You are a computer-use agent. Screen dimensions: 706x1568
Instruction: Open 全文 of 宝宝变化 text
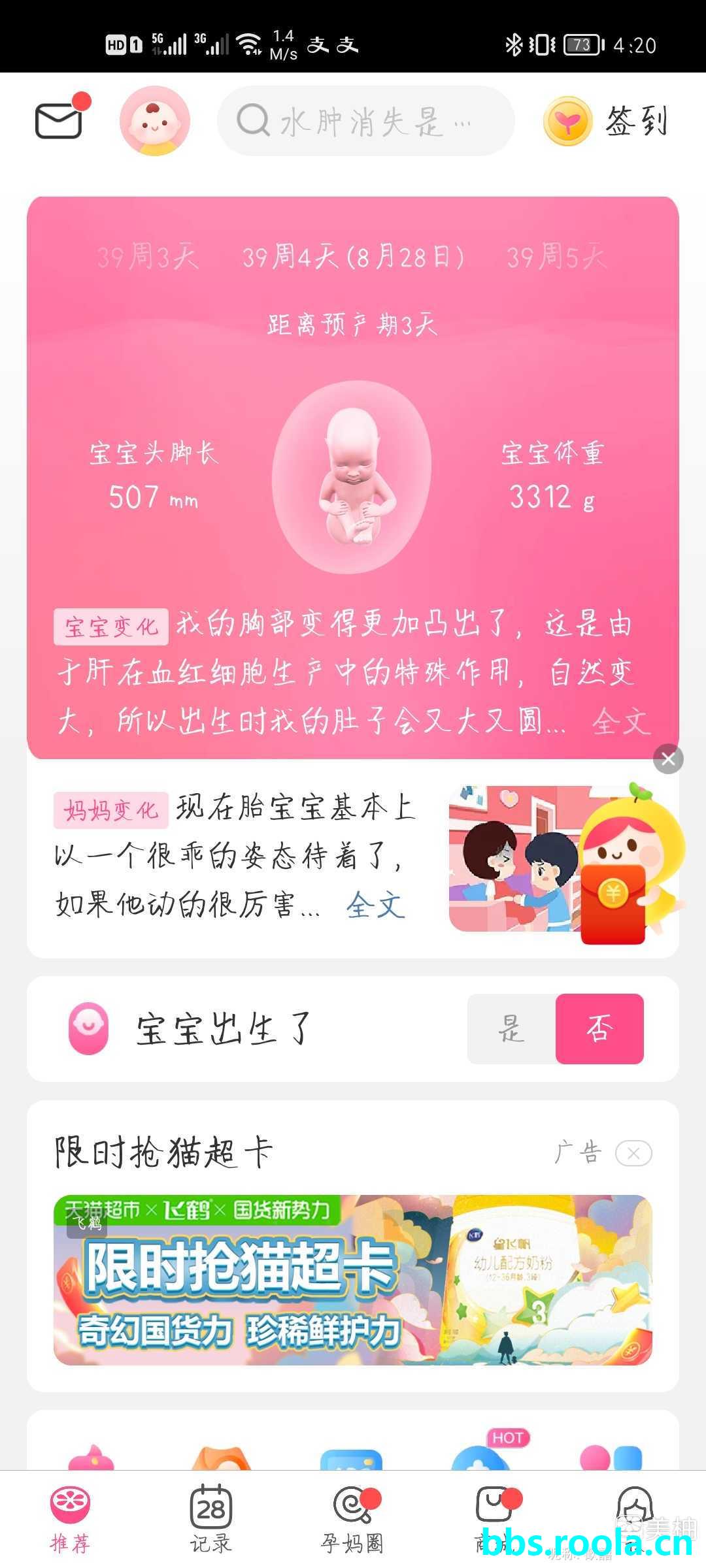click(620, 722)
